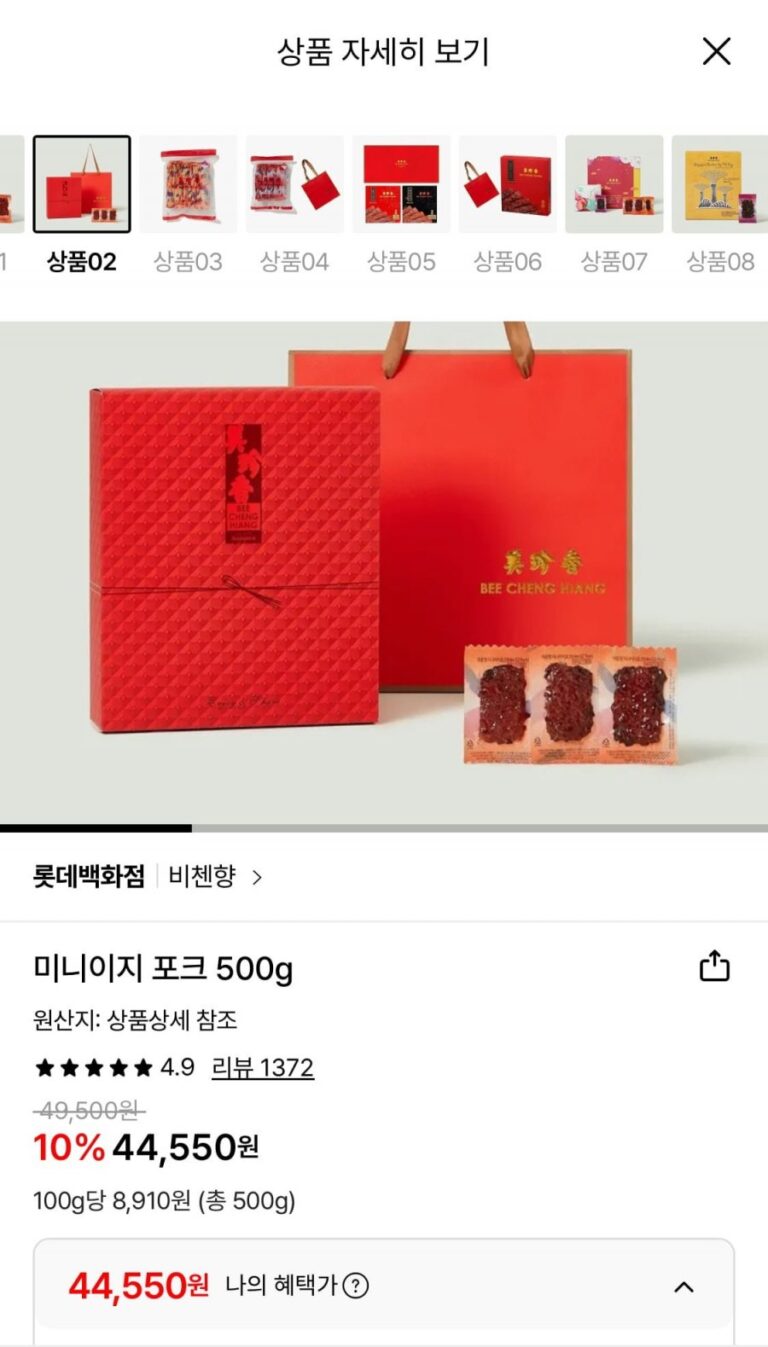Open the main red gift box image

tap(384, 572)
